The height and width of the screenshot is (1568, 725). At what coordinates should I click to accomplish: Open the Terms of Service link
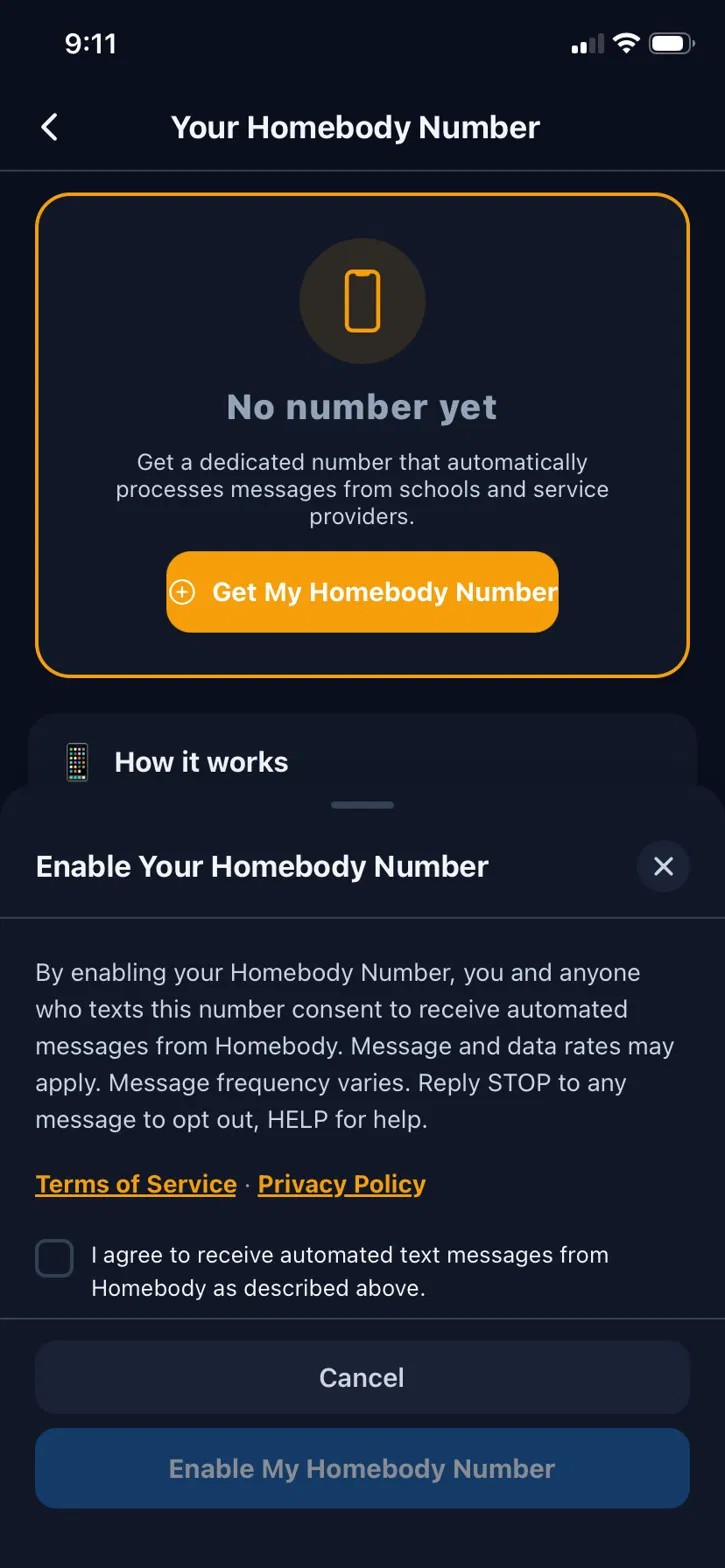click(x=136, y=1184)
